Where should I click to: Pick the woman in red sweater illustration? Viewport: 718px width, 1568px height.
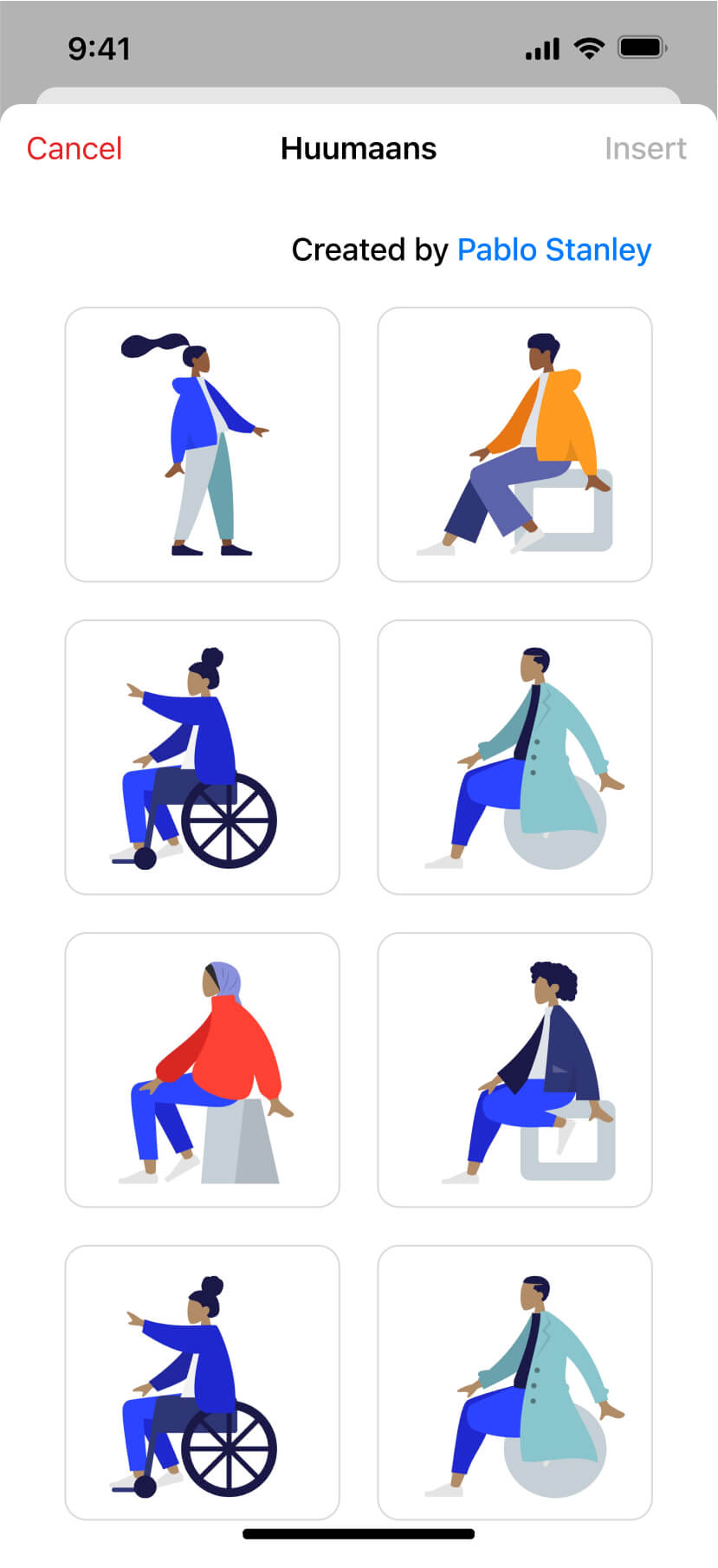(x=202, y=1070)
